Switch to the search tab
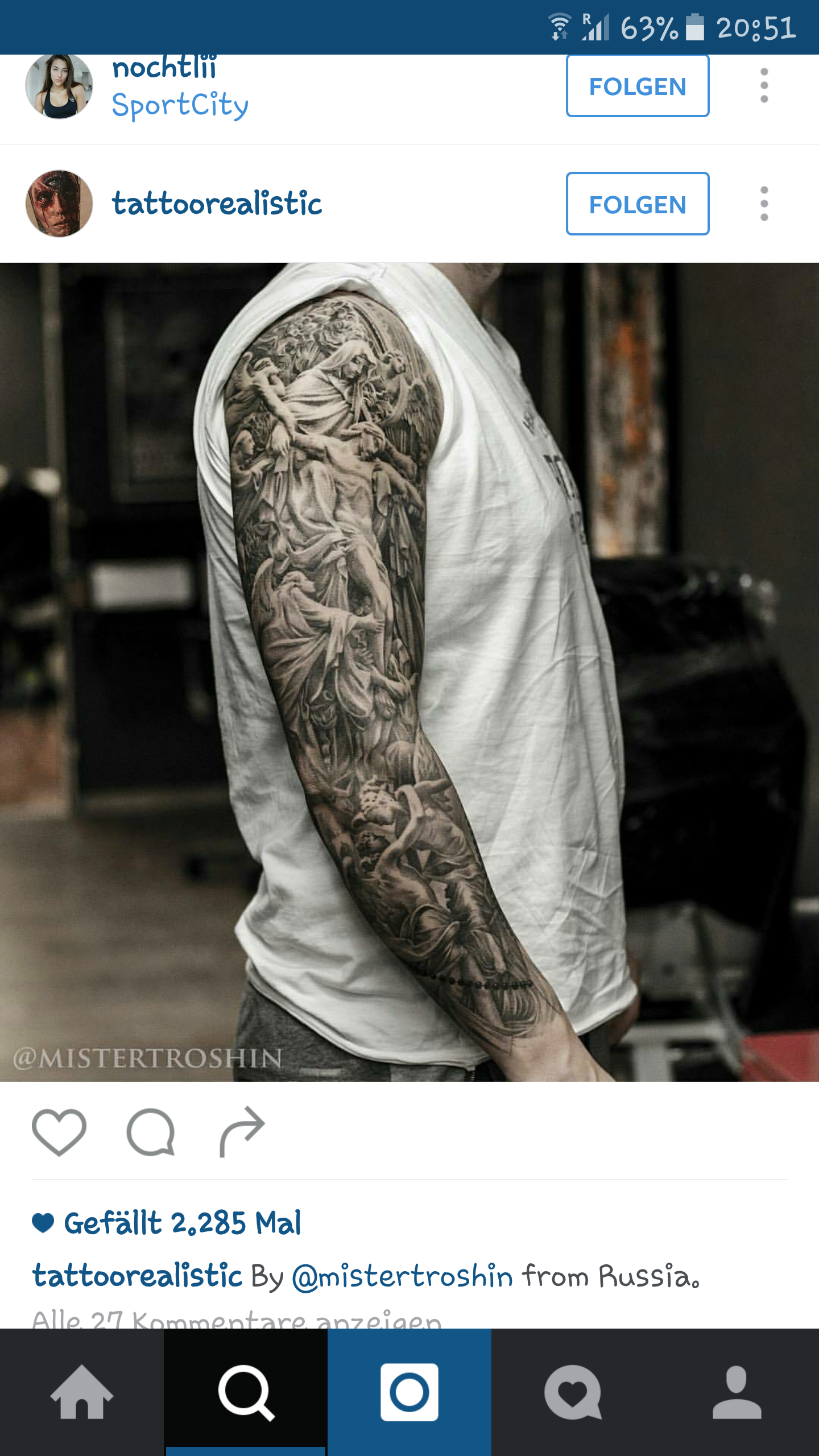The width and height of the screenshot is (819, 1456). click(x=246, y=1392)
